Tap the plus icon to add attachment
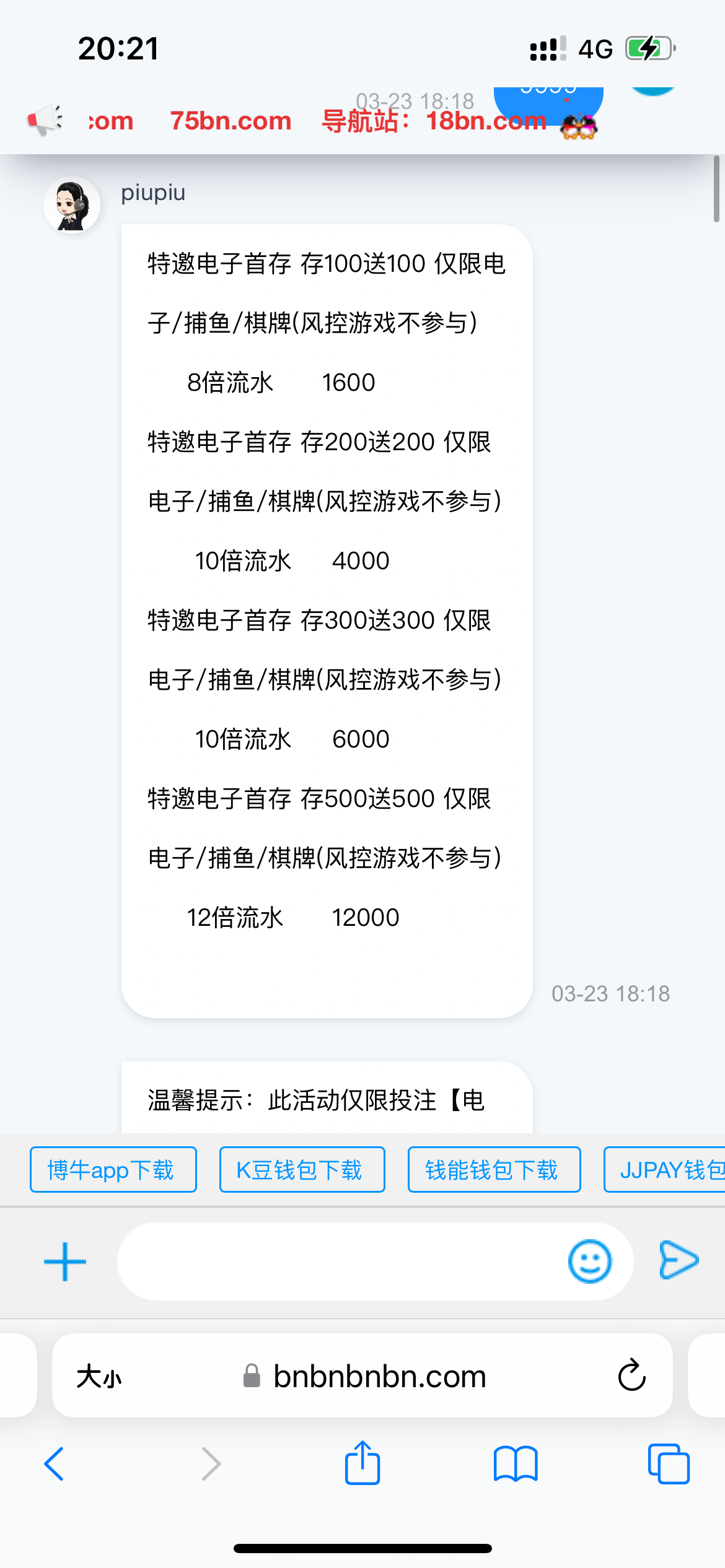The height and width of the screenshot is (1568, 725). 64,1260
